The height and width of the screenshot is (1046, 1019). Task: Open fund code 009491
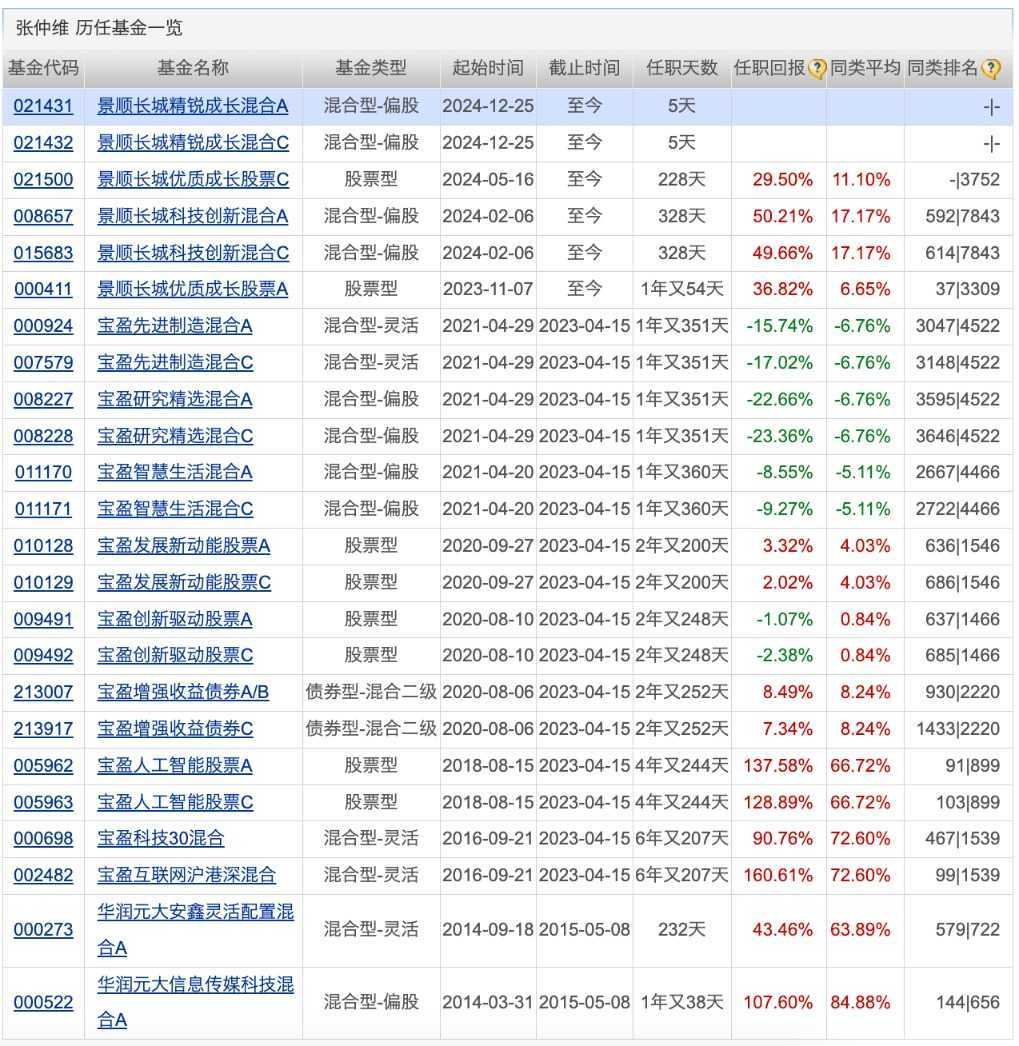(x=43, y=619)
